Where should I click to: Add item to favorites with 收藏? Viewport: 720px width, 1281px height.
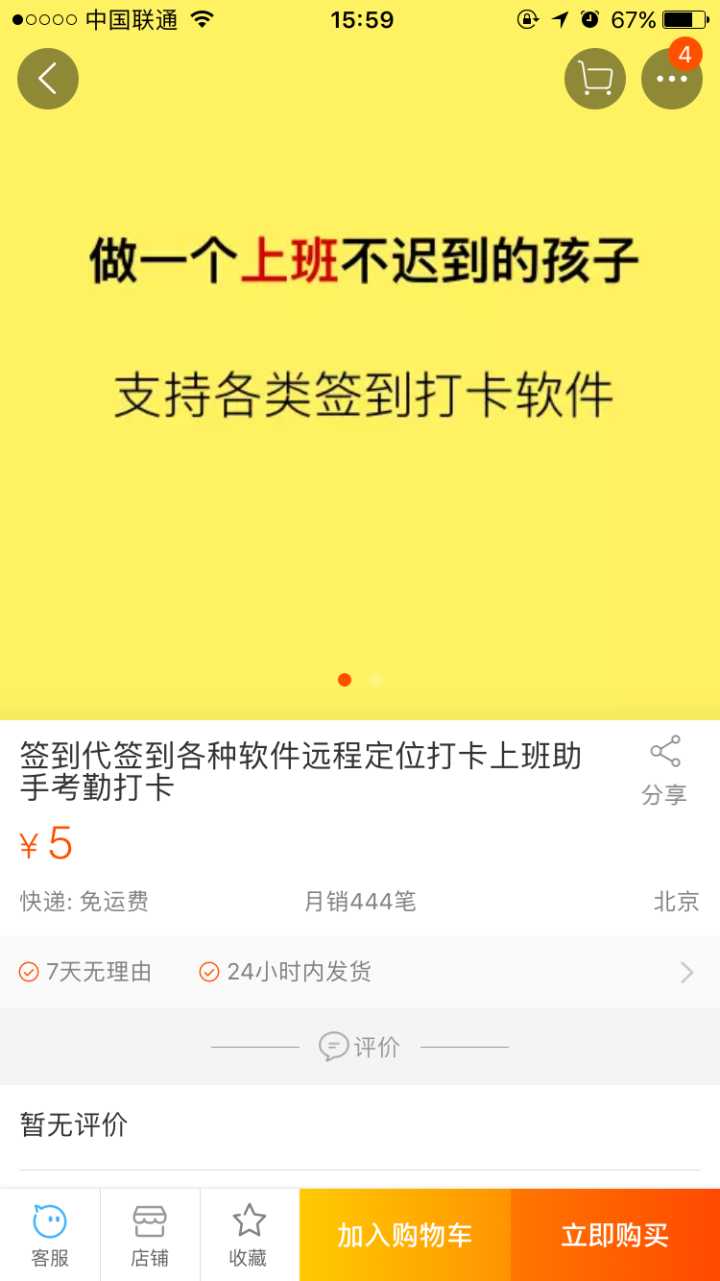pos(249,1236)
